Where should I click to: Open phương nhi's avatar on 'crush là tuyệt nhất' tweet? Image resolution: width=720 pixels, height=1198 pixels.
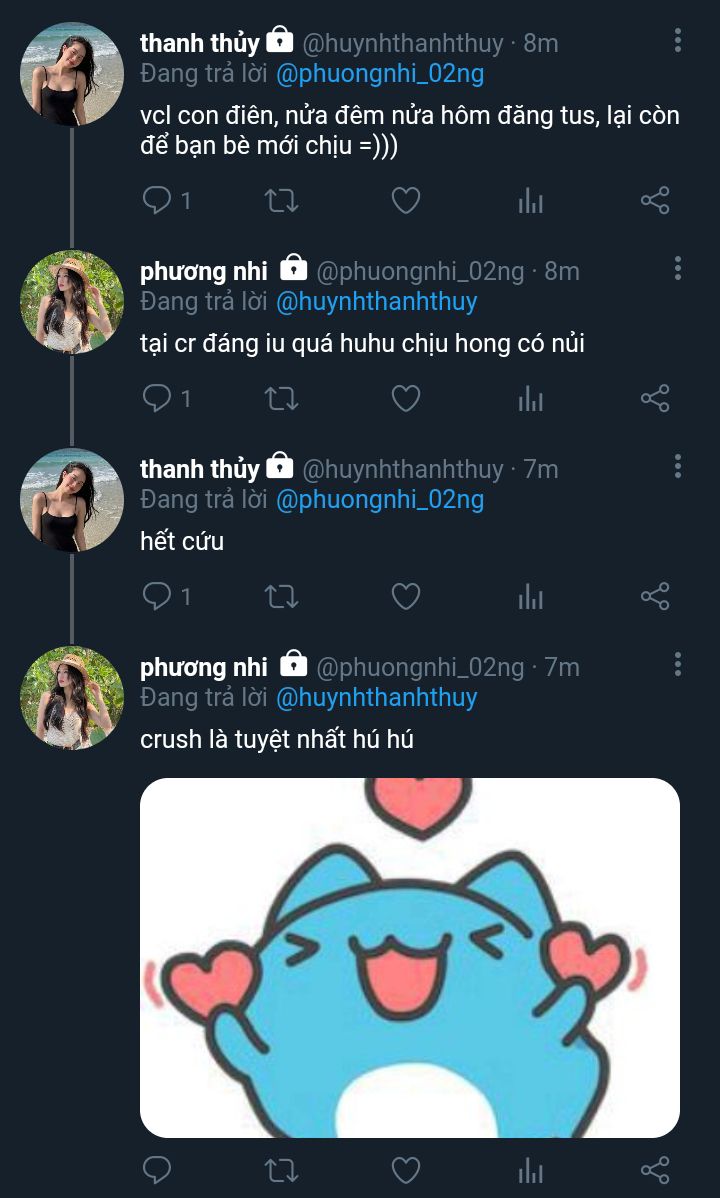point(72,698)
